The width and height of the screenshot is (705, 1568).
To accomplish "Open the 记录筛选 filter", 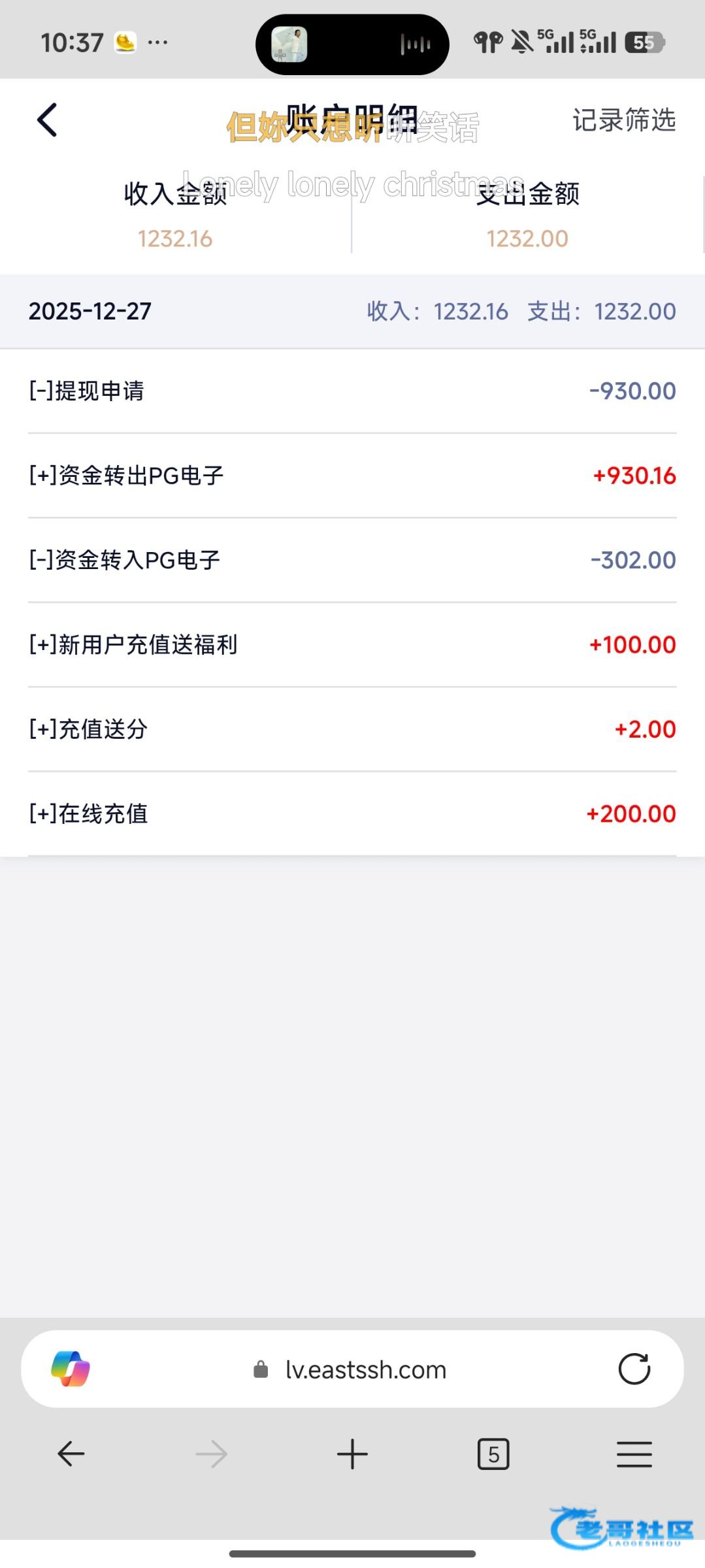I will (624, 120).
